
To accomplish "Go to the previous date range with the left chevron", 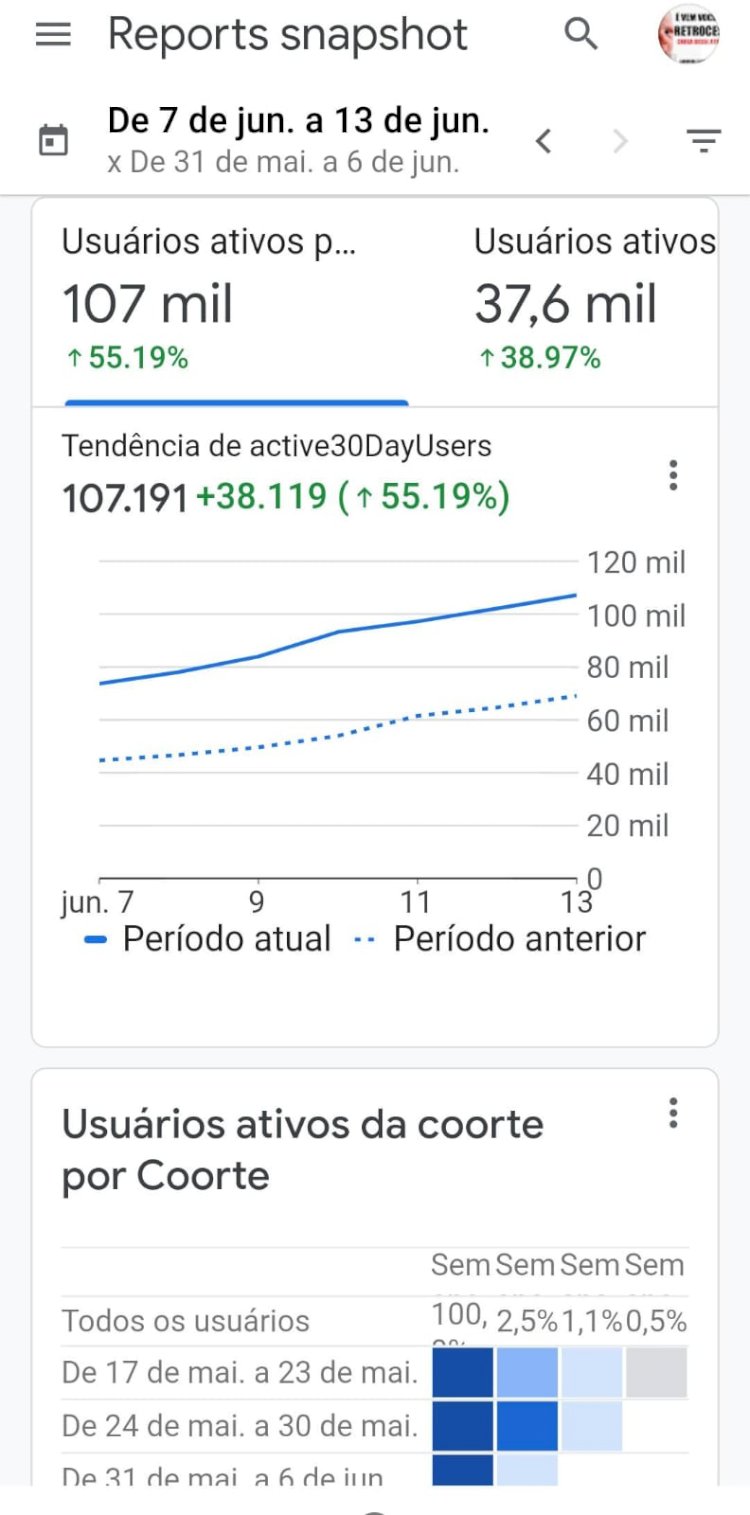I will pyautogui.click(x=544, y=140).
